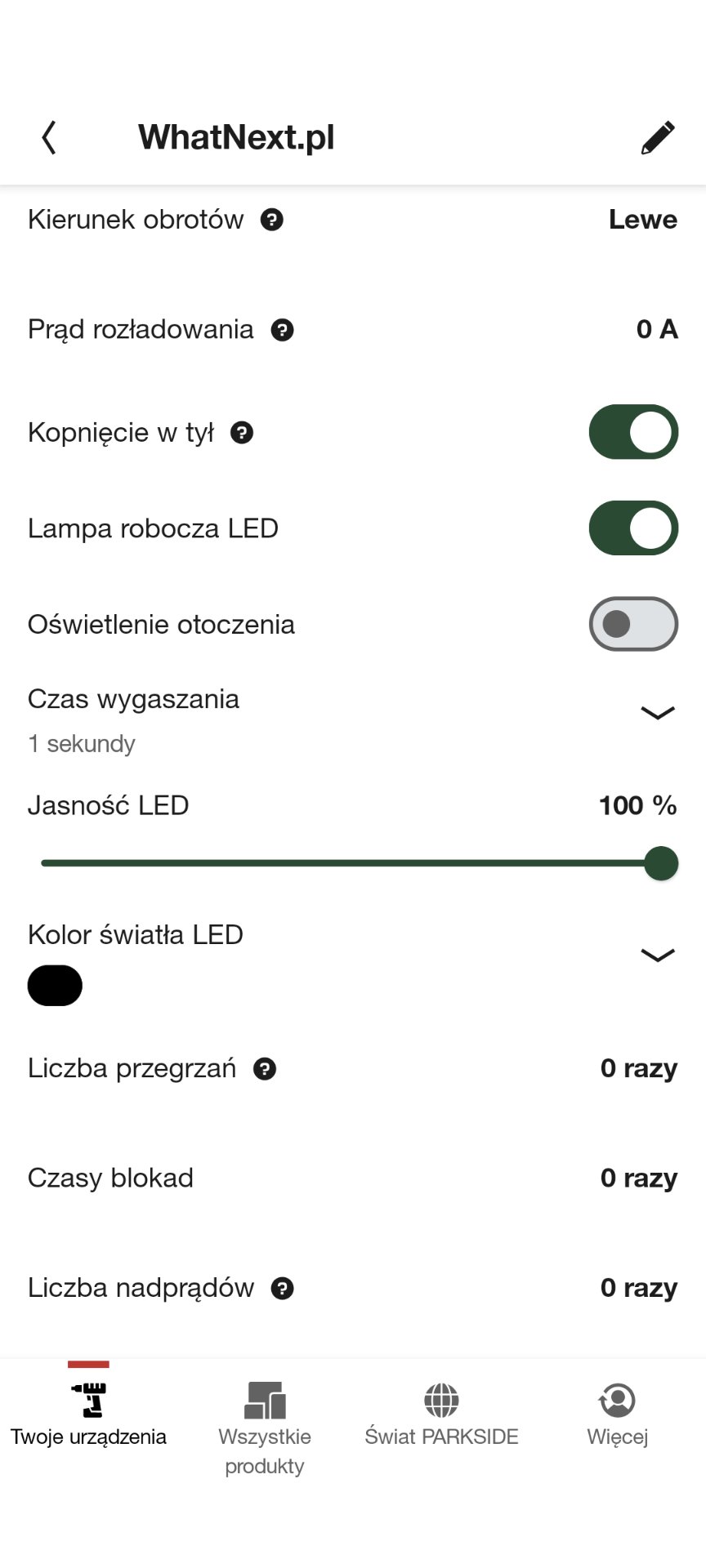Viewport: 706px width, 1568px height.
Task: Edit the device name with the pencil icon
Action: 658,137
